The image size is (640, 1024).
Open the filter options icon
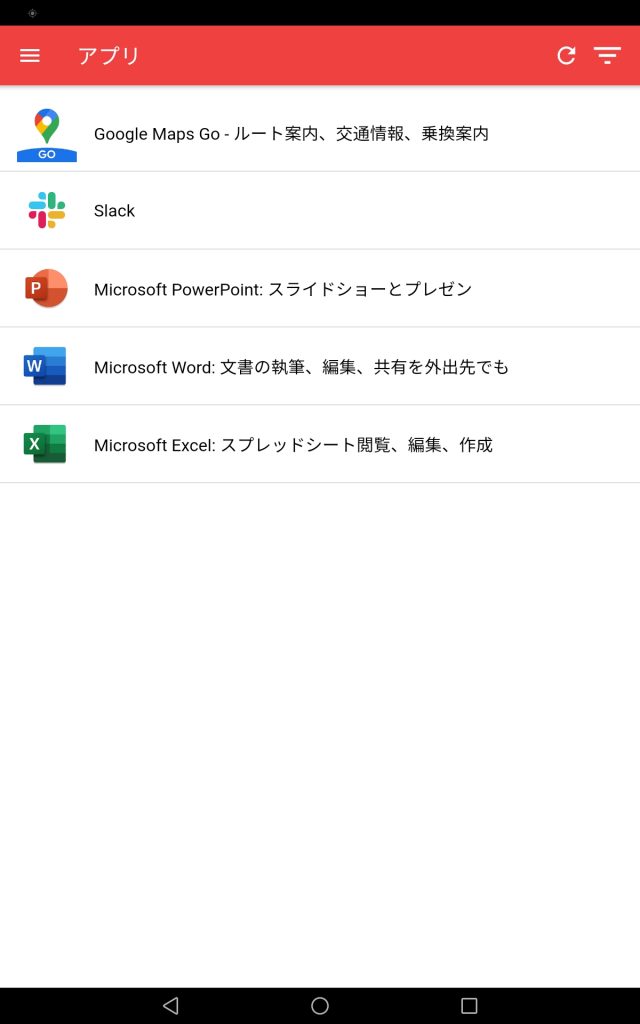click(x=607, y=56)
